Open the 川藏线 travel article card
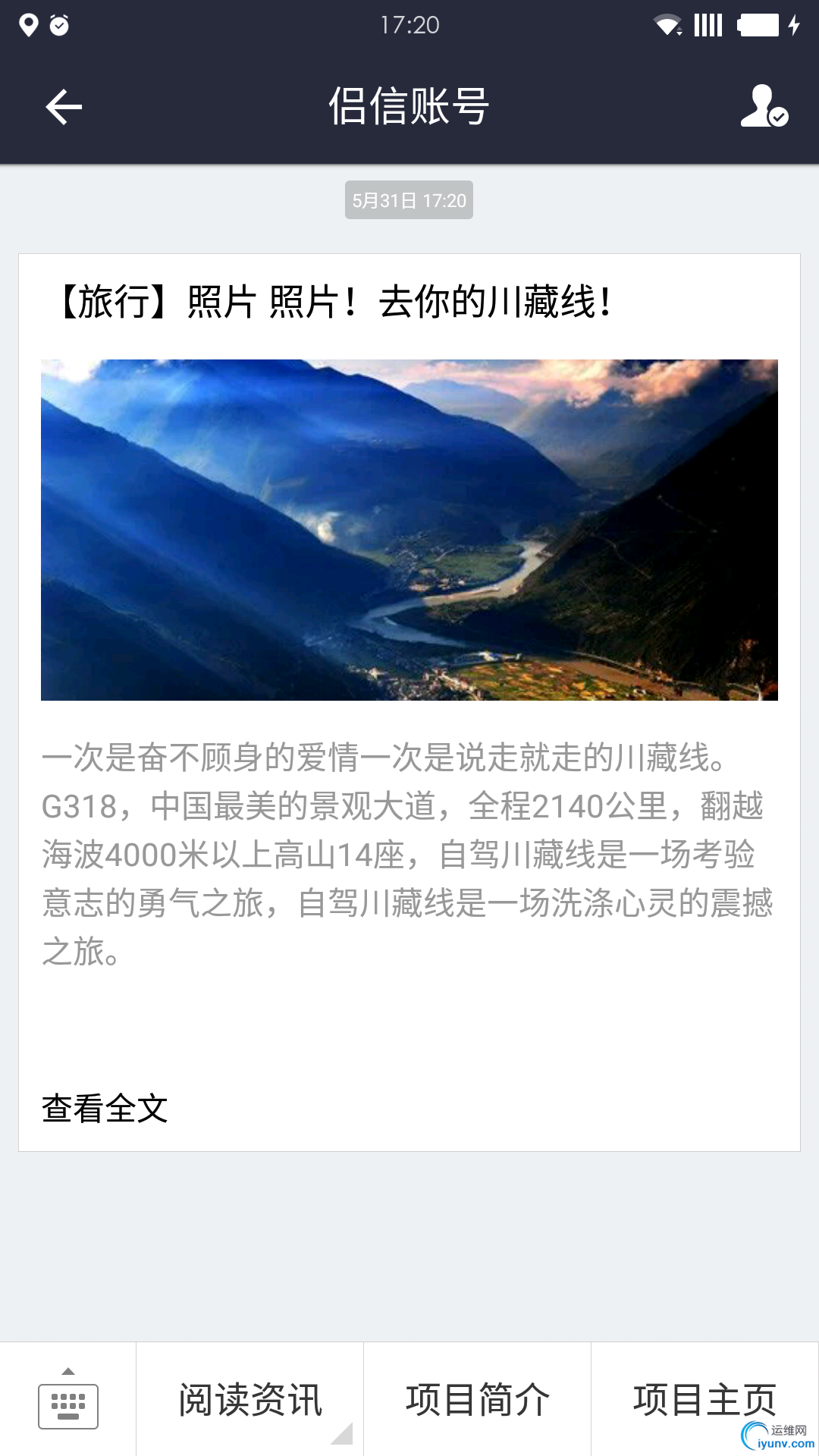Image resolution: width=819 pixels, height=1456 pixels. tap(409, 529)
